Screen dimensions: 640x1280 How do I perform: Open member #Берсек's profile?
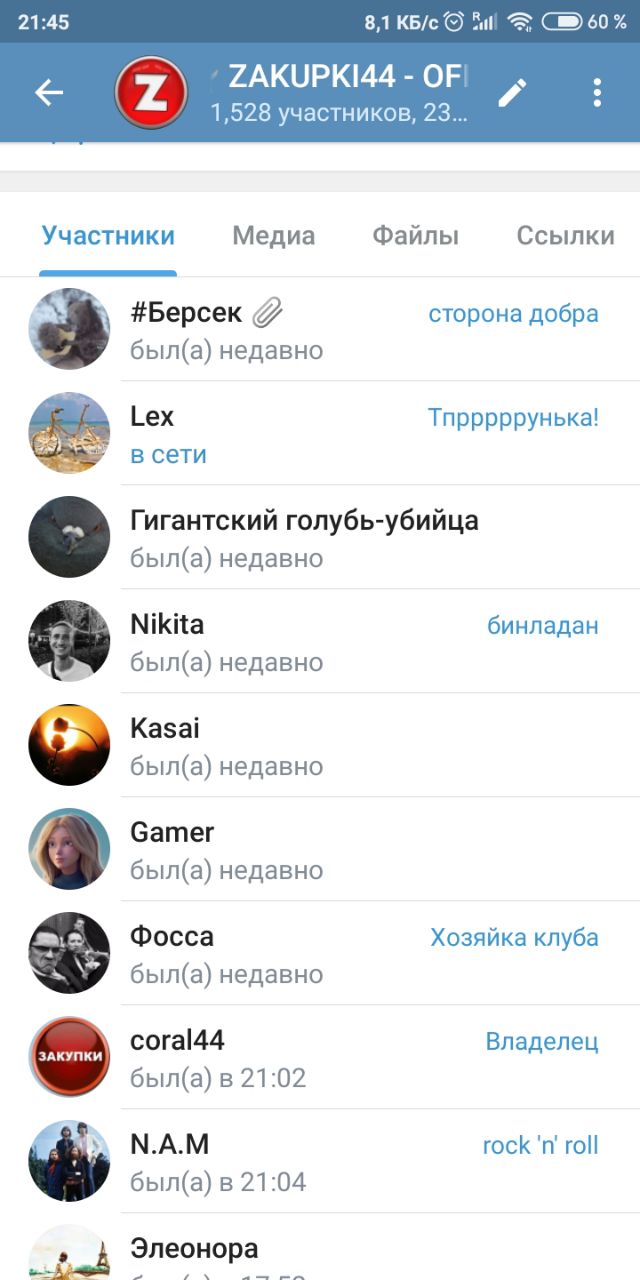pyautogui.click(x=320, y=329)
